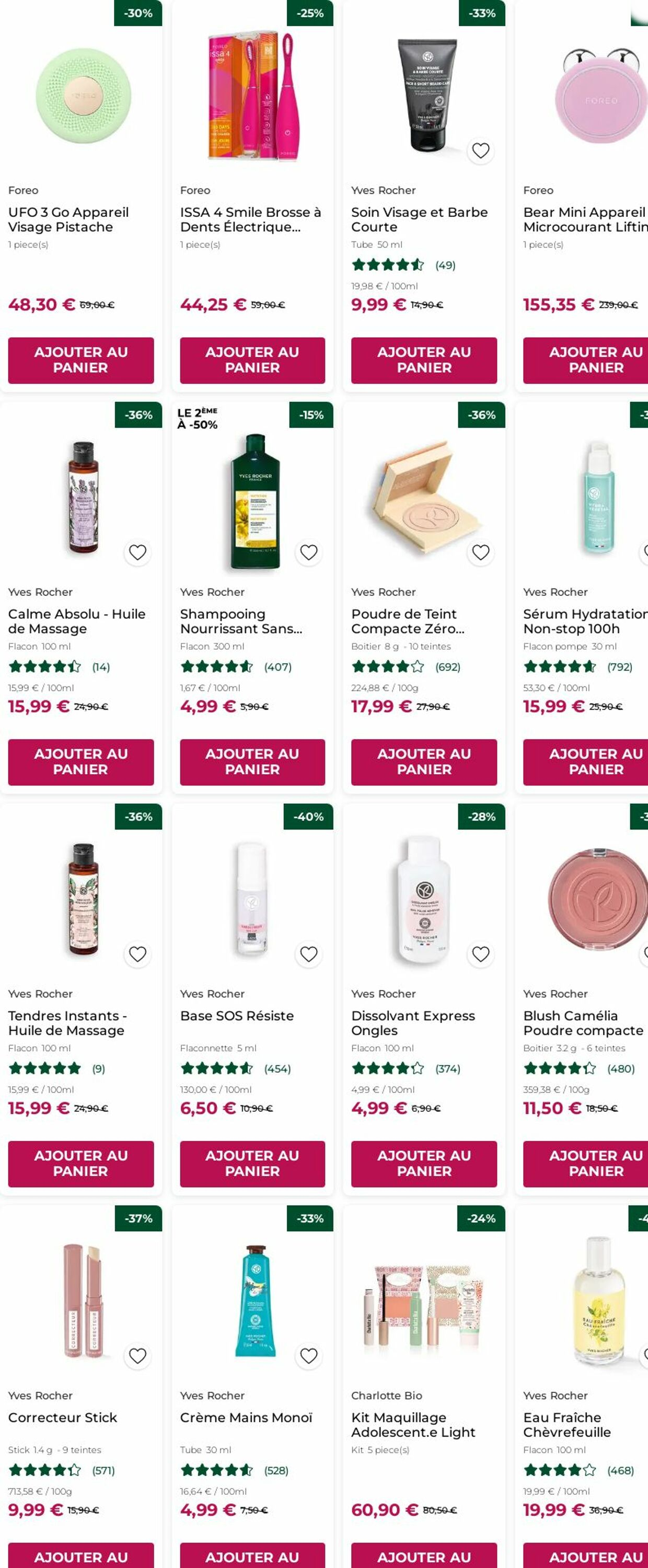Add UFO 3 Go Appareil Visage to cart
Image resolution: width=648 pixels, height=1568 pixels.
80,360
